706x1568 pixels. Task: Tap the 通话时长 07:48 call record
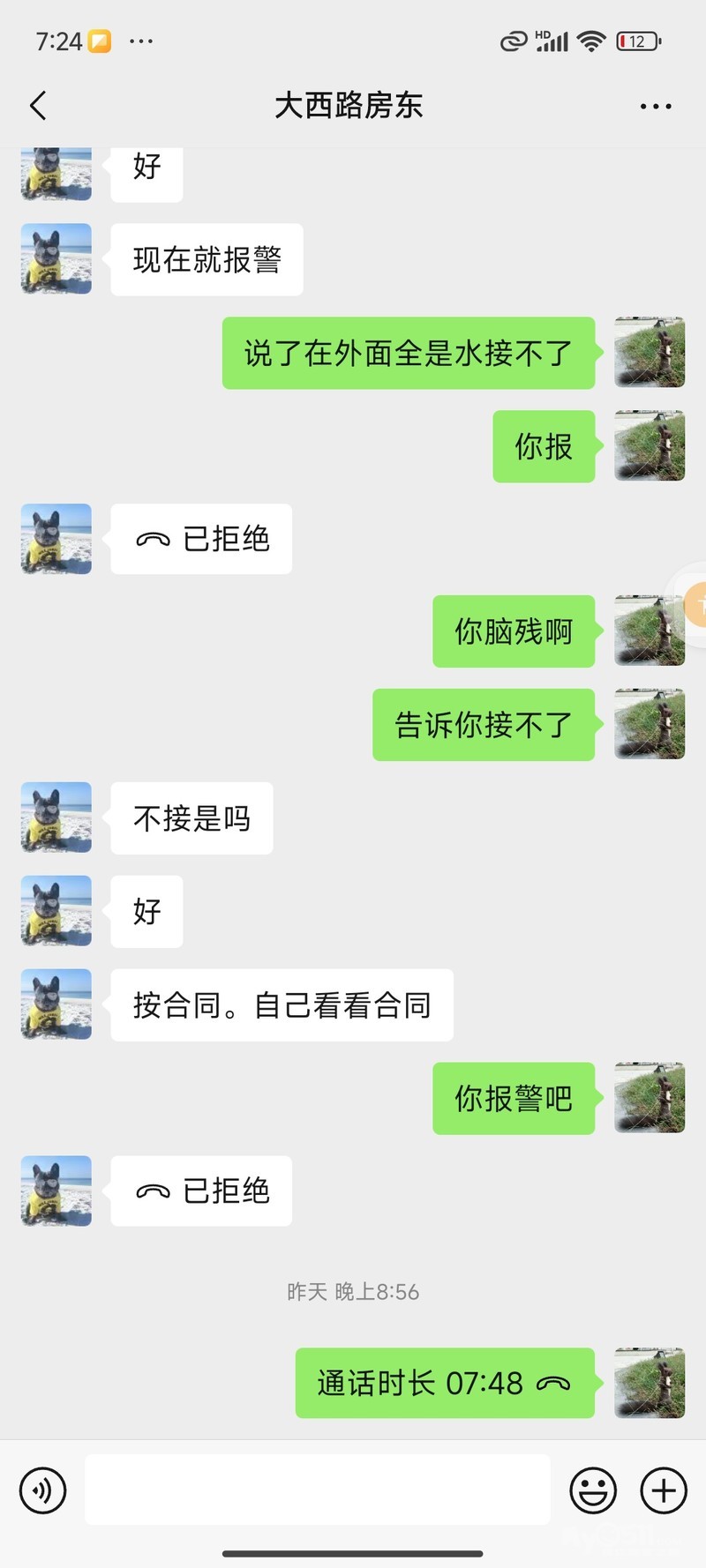pyautogui.click(x=444, y=1383)
